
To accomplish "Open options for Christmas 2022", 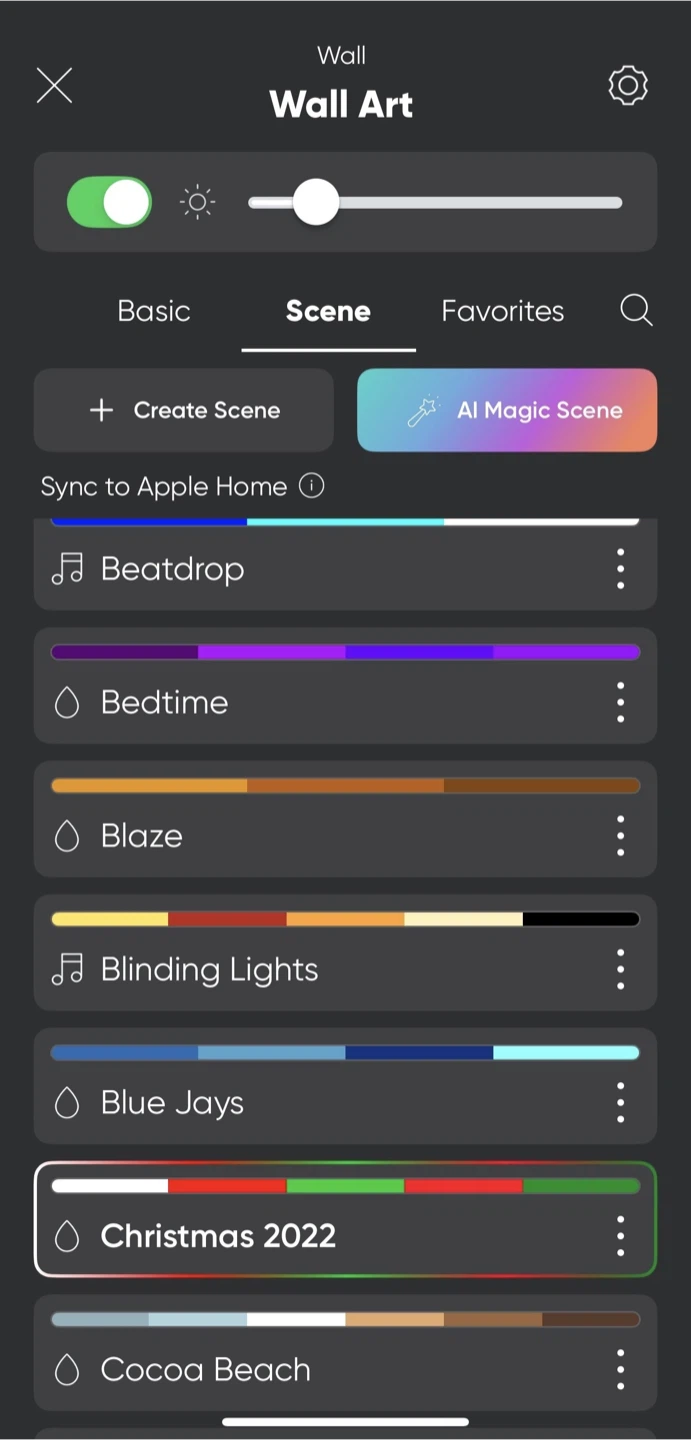I will click(620, 1236).
